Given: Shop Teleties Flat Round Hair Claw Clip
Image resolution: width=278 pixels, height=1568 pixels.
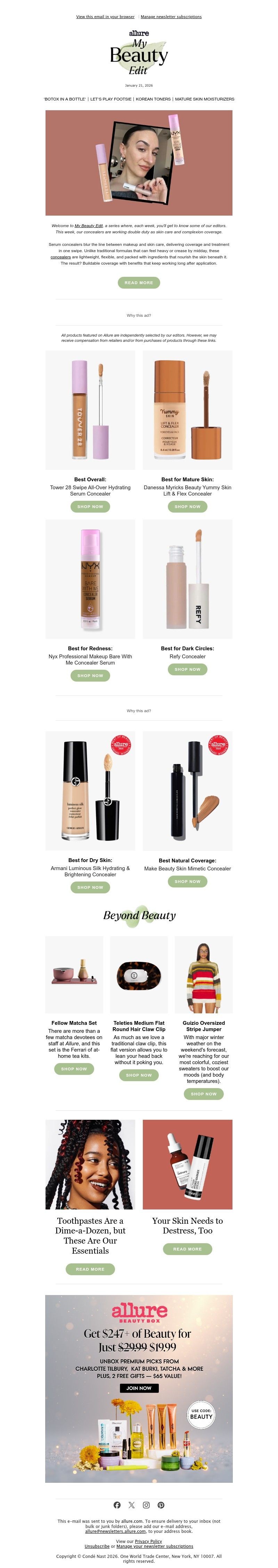Looking at the screenshot, I should coord(139,1075).
